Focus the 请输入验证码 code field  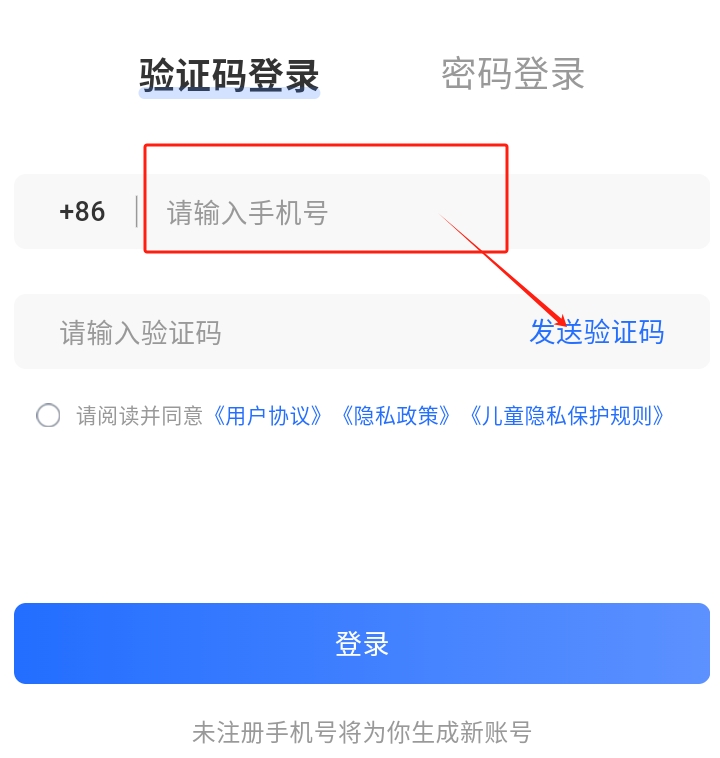pos(250,333)
